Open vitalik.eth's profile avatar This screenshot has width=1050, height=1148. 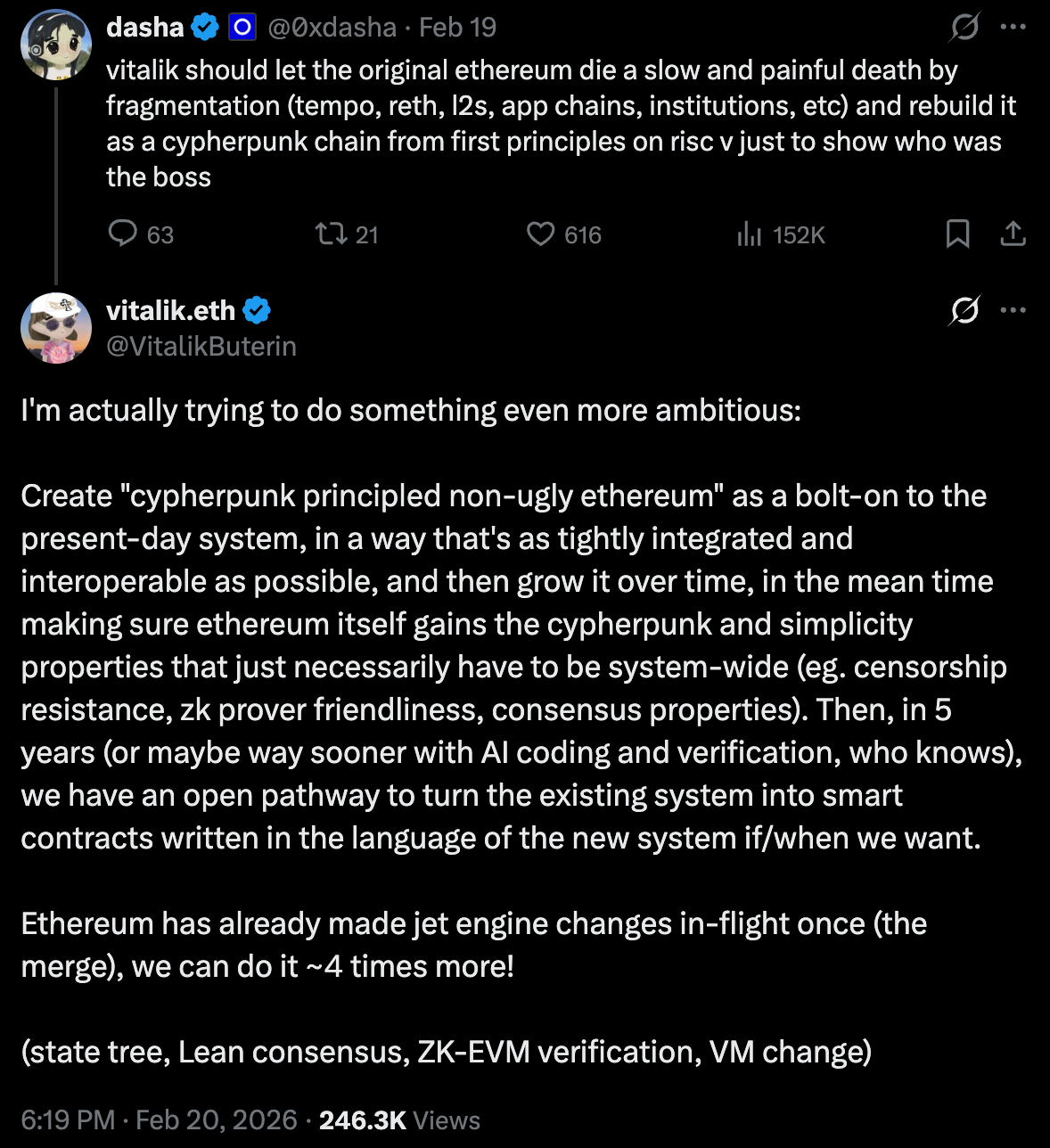coord(55,328)
